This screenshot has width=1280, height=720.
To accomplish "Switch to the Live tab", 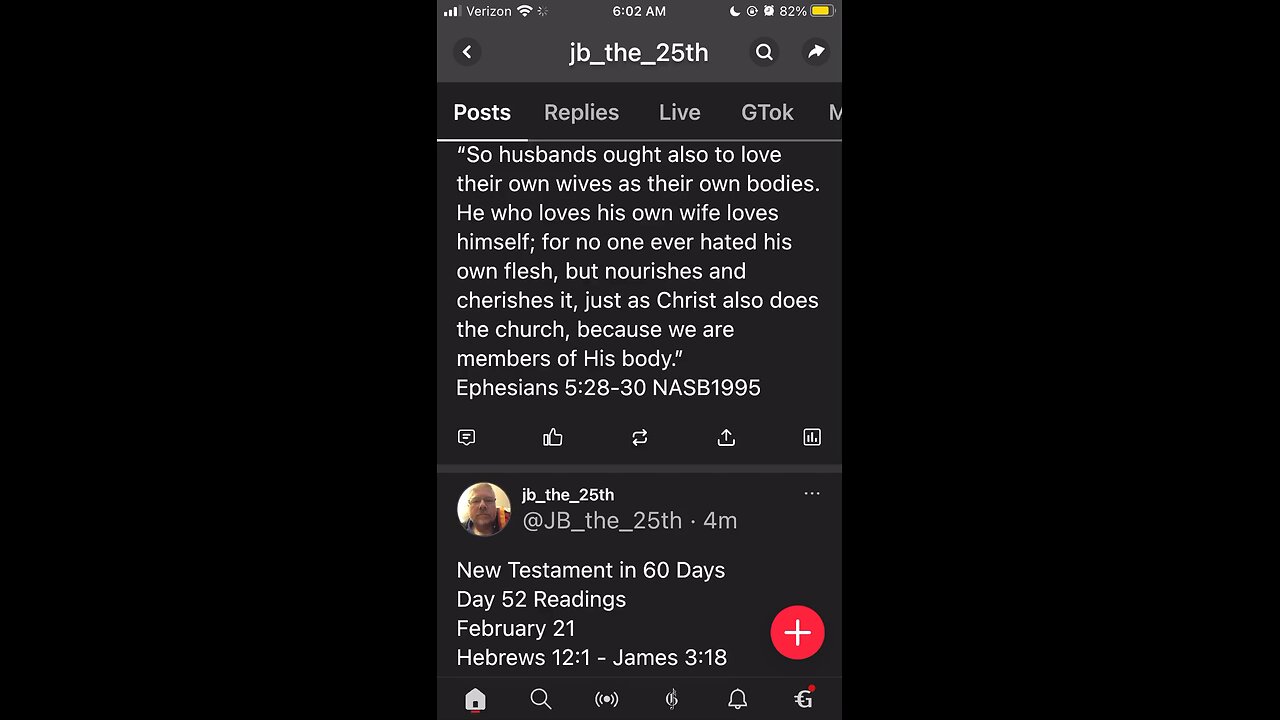I will (679, 112).
